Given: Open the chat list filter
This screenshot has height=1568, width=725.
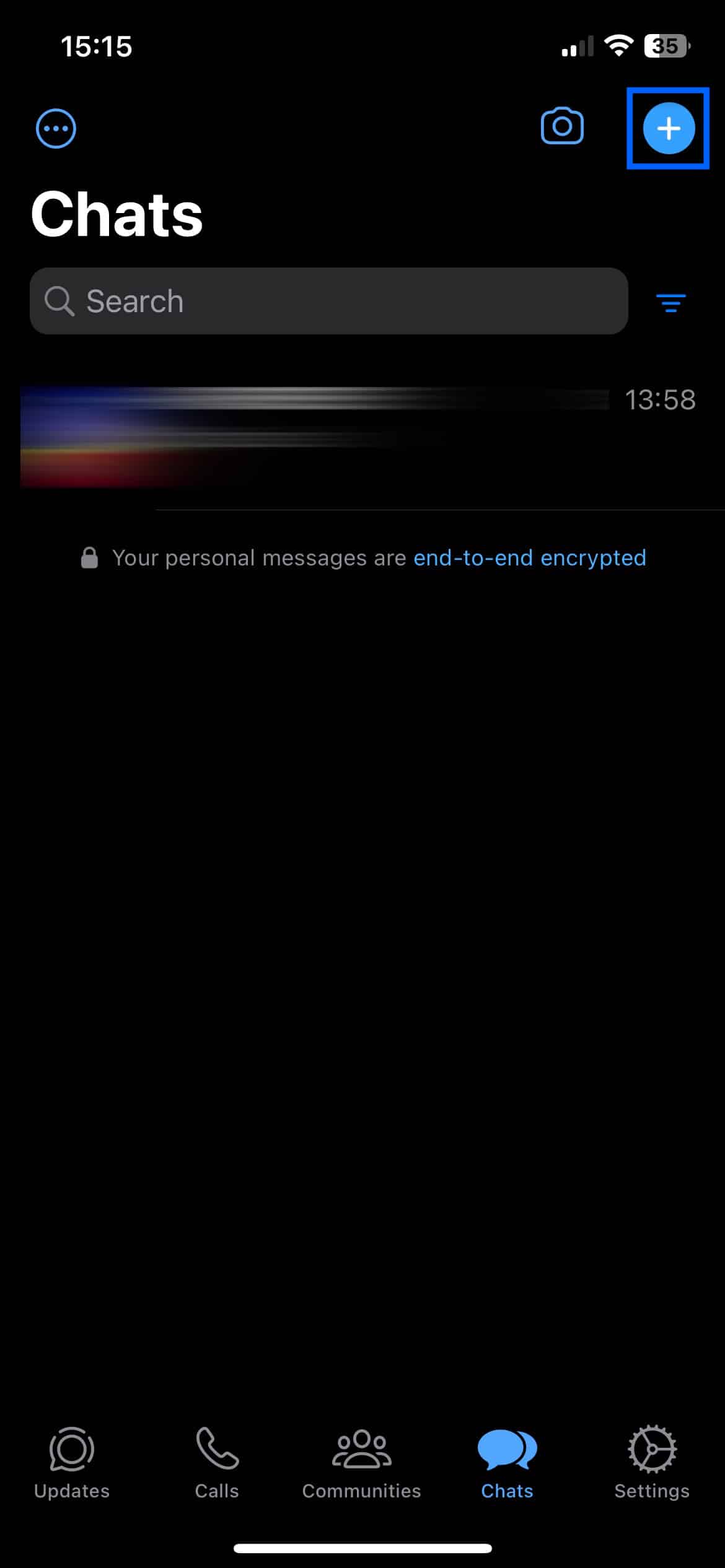Looking at the screenshot, I should click(x=671, y=302).
